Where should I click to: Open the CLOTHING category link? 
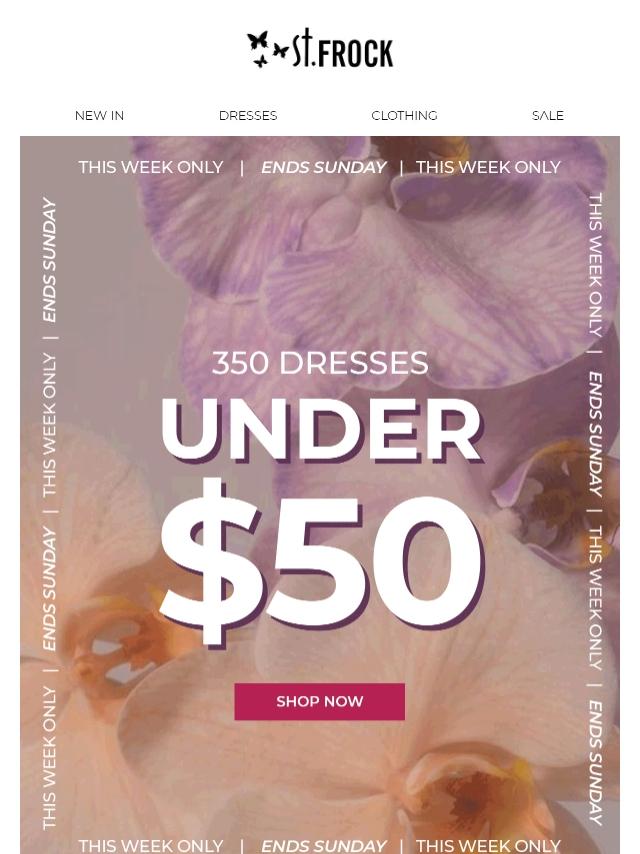(x=404, y=115)
